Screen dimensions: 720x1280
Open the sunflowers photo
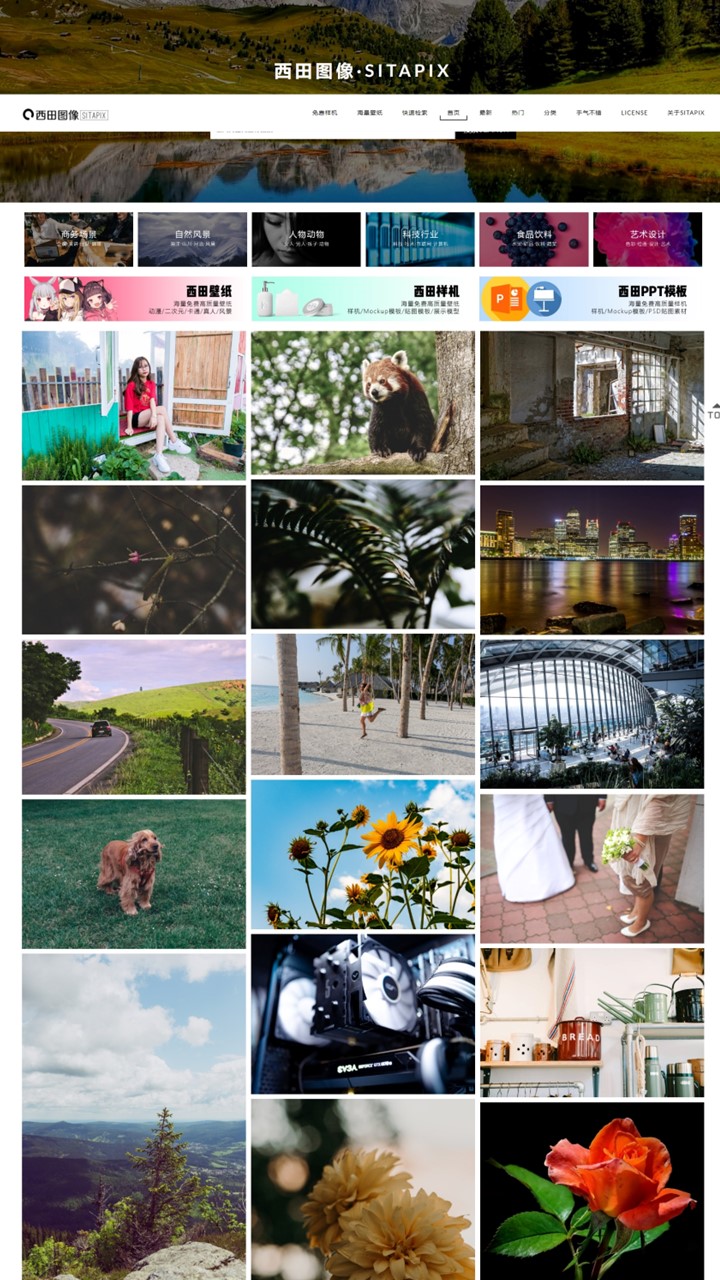point(363,854)
